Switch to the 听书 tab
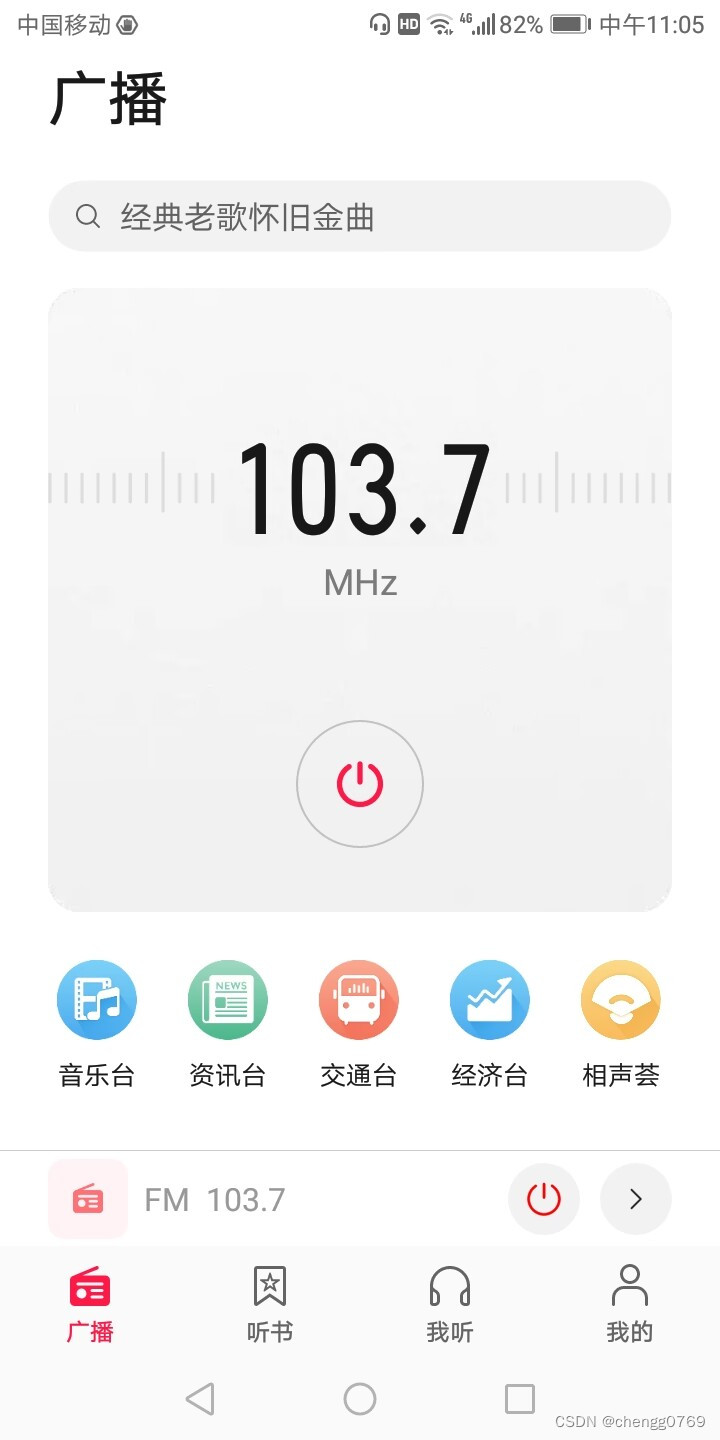 coord(270,1303)
